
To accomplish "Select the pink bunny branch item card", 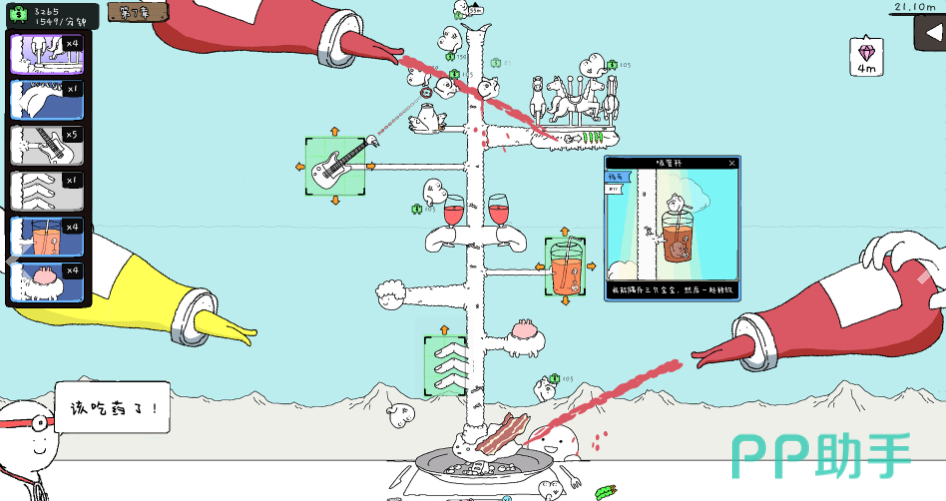I will [47, 281].
